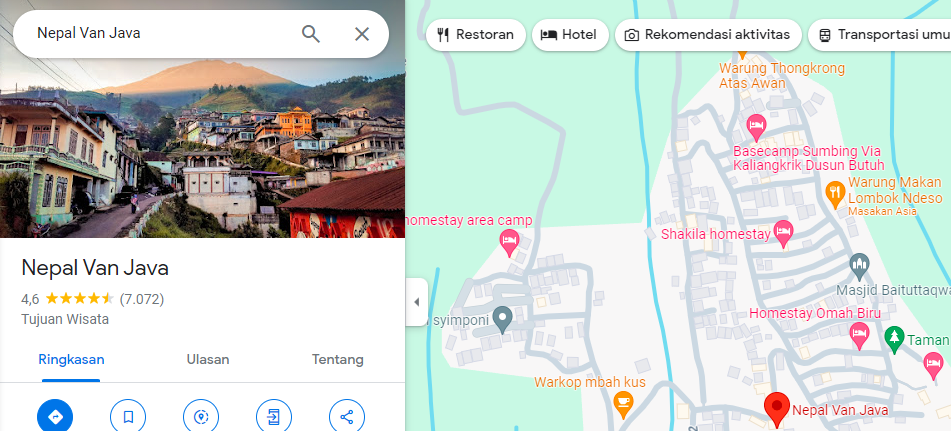Send Nepal Van Java to your phone
The height and width of the screenshot is (442, 951).
pos(274,416)
